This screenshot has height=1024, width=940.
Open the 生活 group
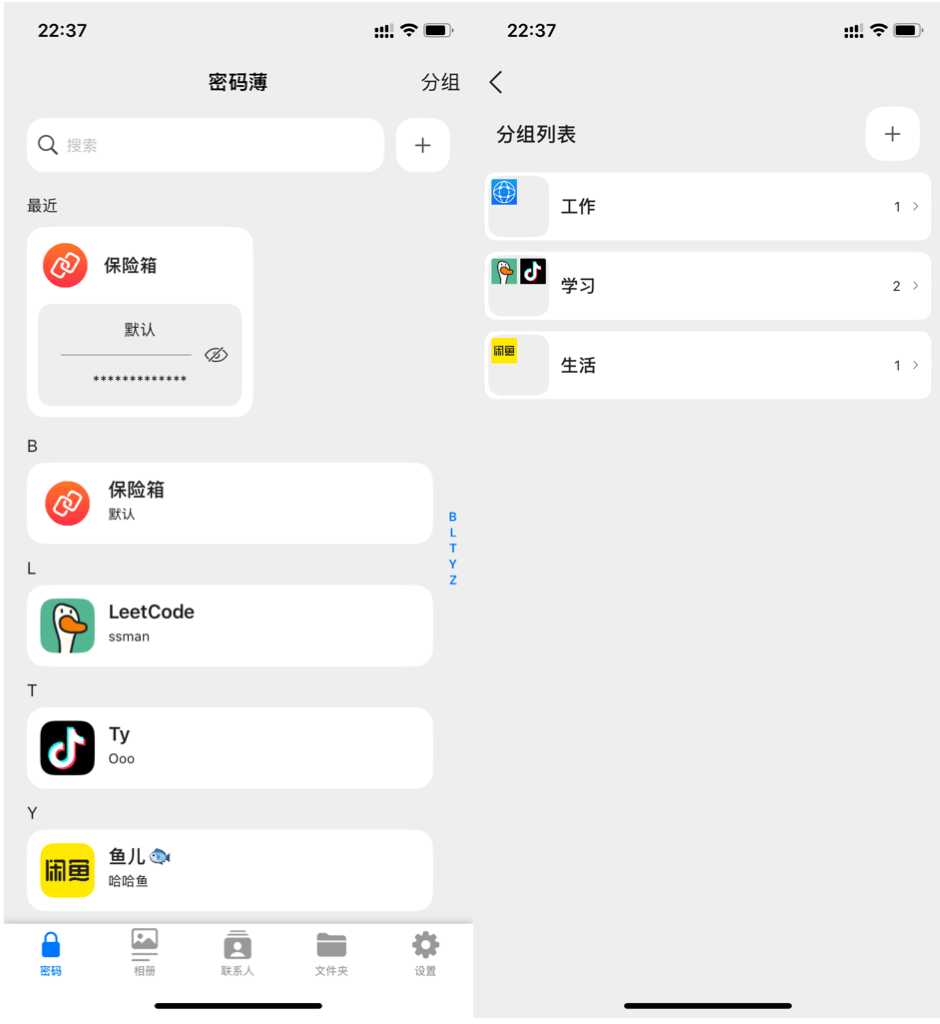(x=707, y=365)
